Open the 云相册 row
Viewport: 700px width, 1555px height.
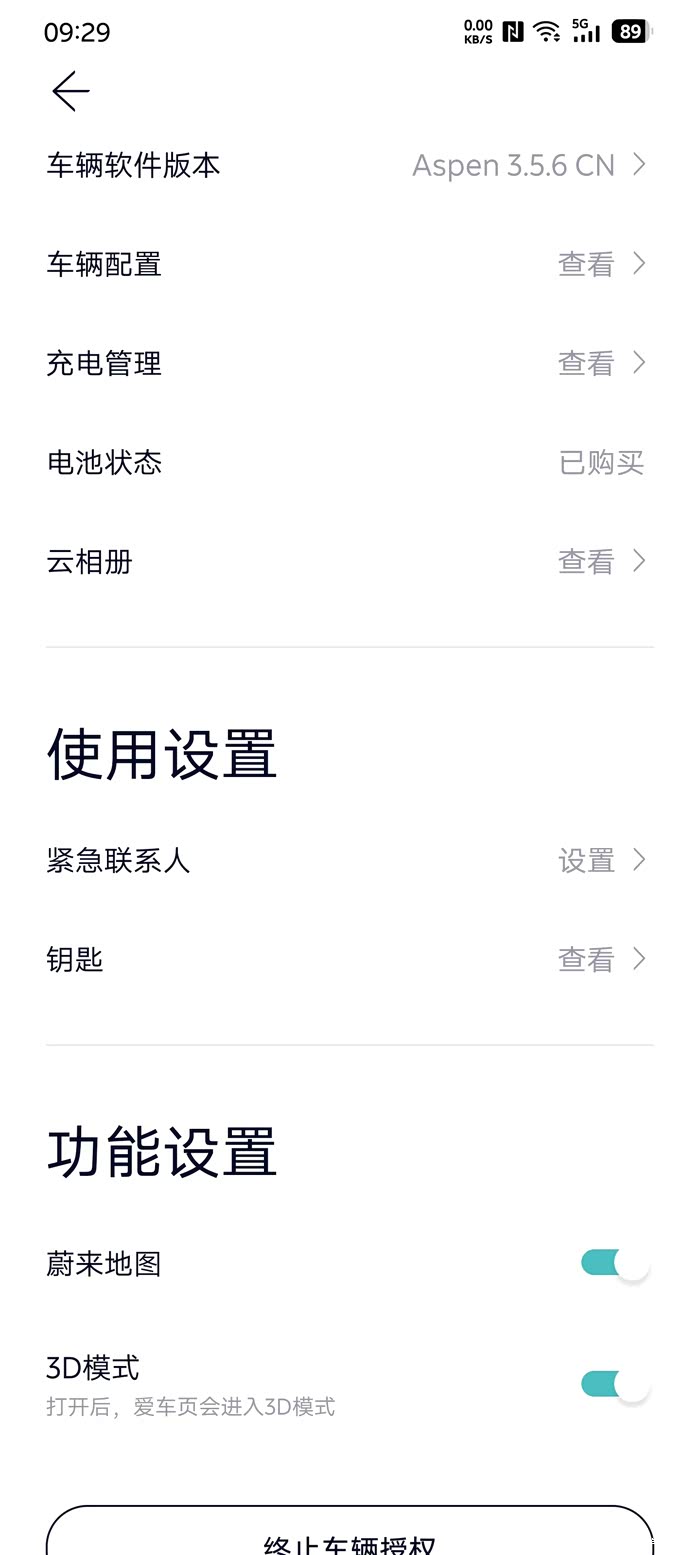(349, 562)
